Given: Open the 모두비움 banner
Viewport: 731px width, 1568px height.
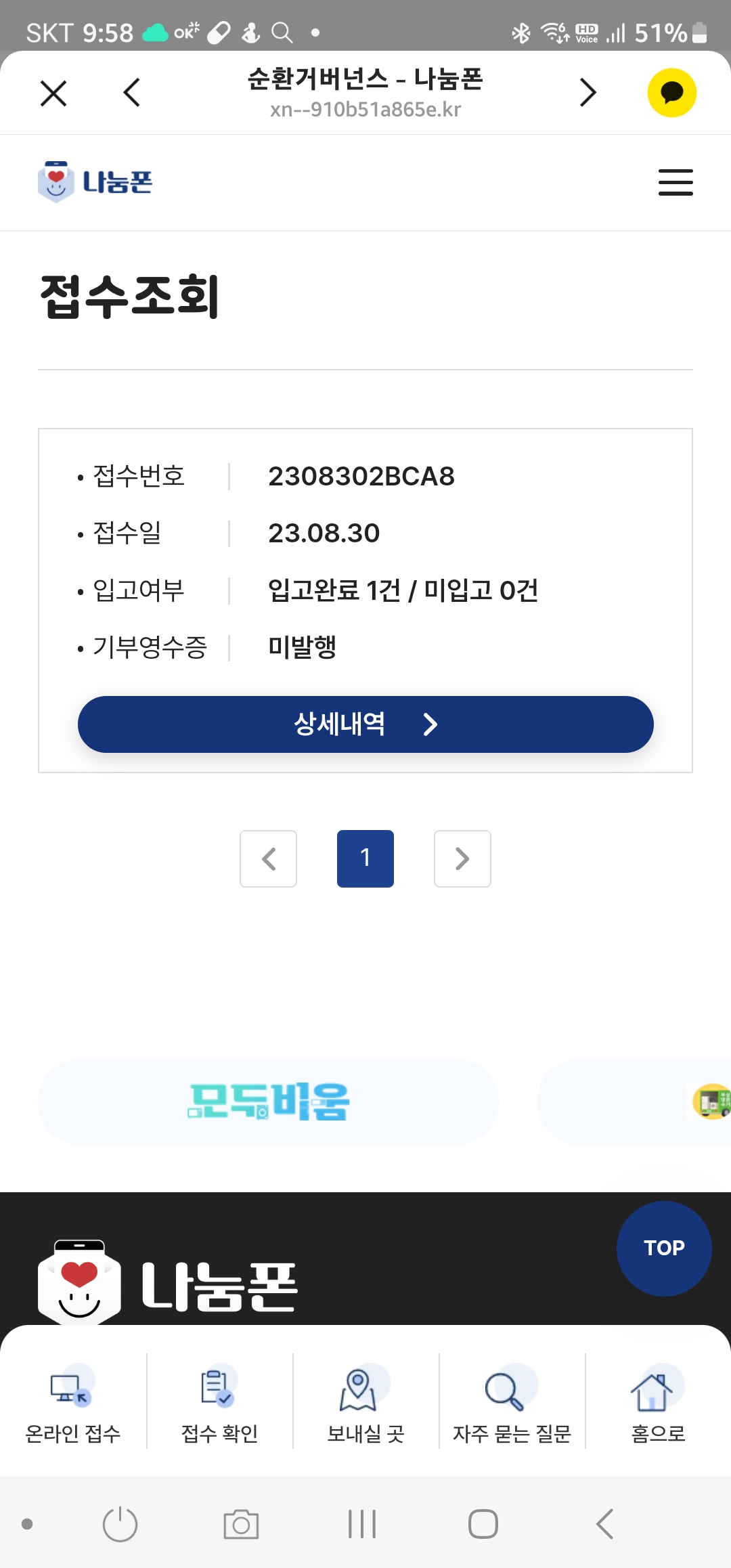Looking at the screenshot, I should [x=268, y=1102].
